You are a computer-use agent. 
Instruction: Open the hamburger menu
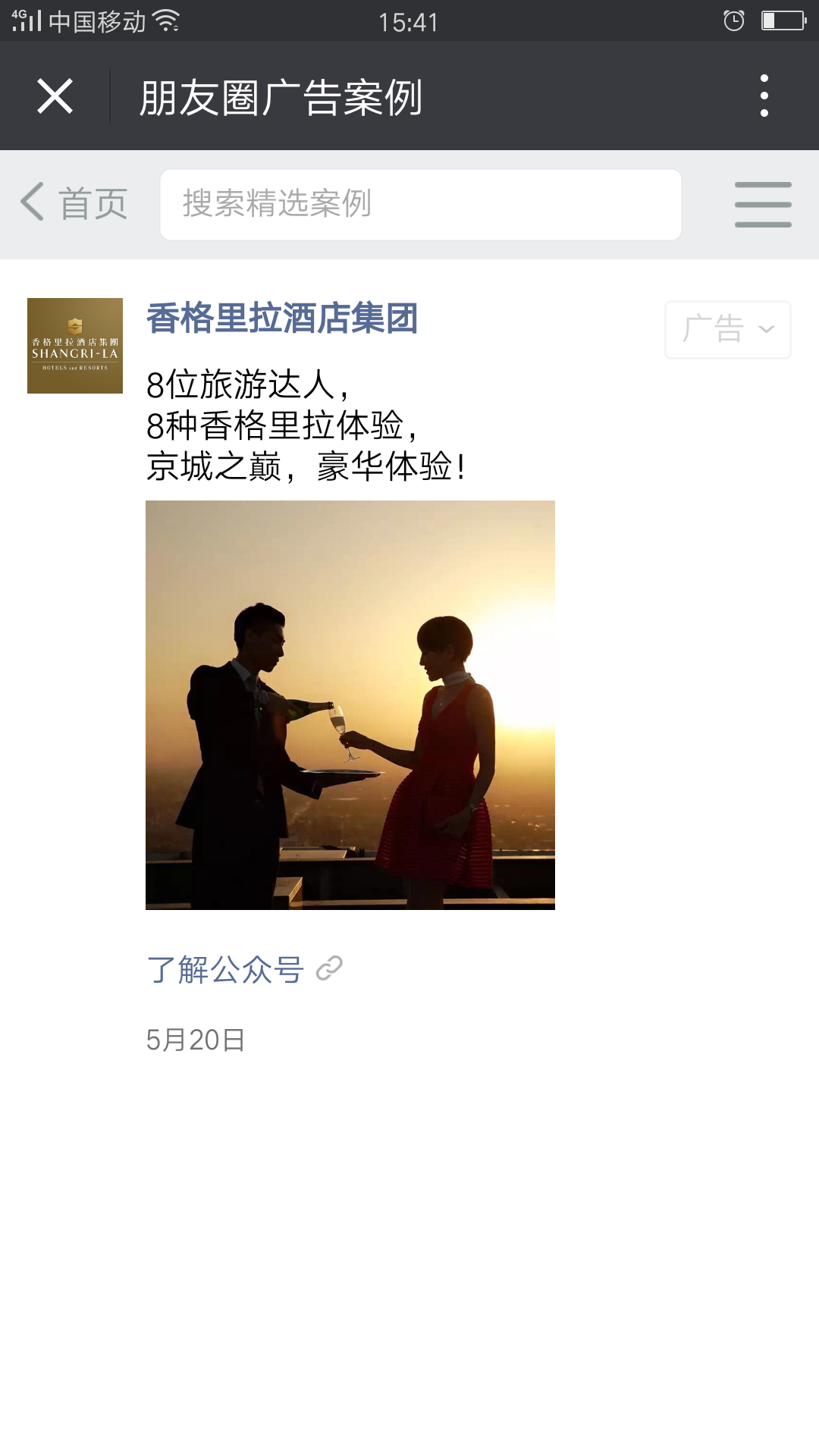[x=762, y=204]
